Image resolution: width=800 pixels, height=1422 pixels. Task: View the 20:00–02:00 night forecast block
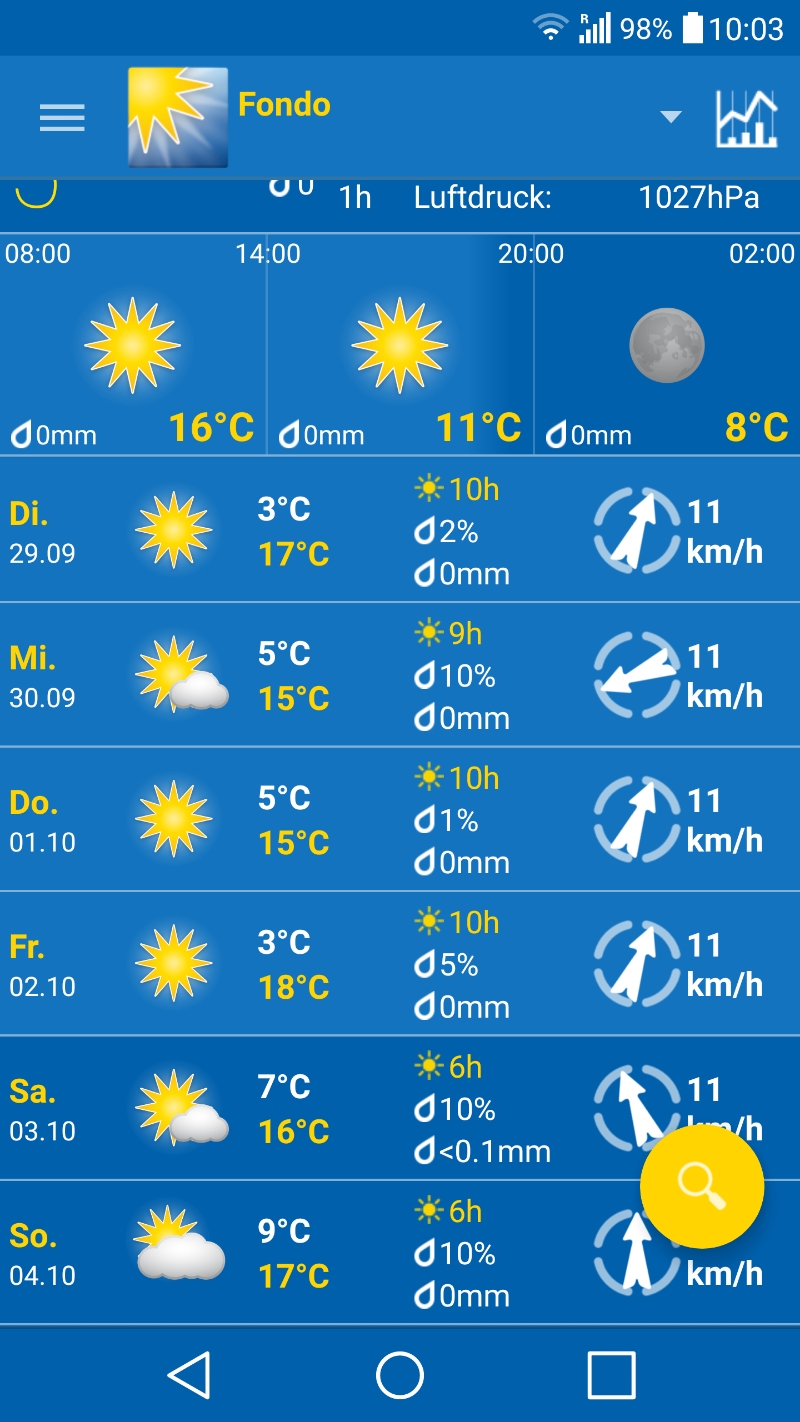[x=667, y=345]
